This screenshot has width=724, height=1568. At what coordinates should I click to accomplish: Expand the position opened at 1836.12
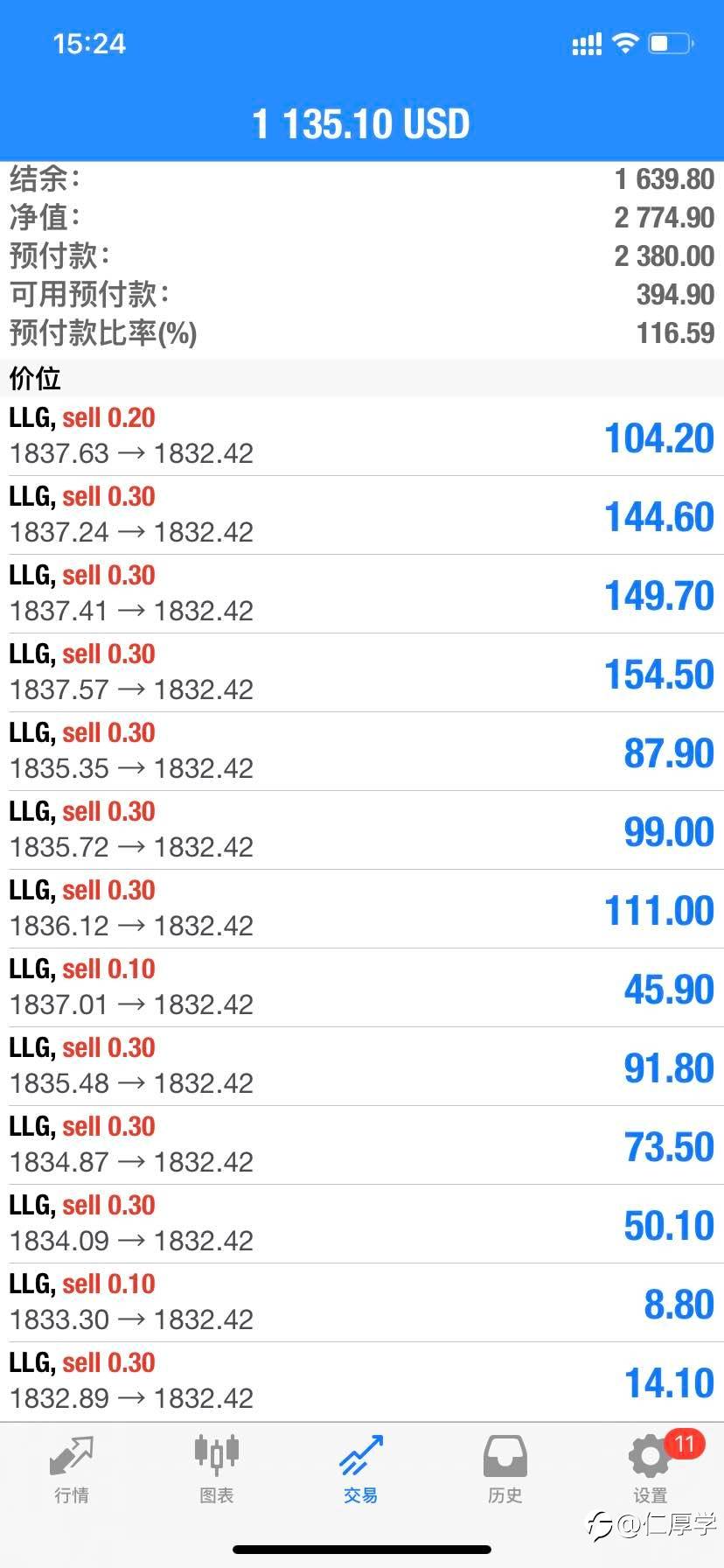tap(362, 909)
